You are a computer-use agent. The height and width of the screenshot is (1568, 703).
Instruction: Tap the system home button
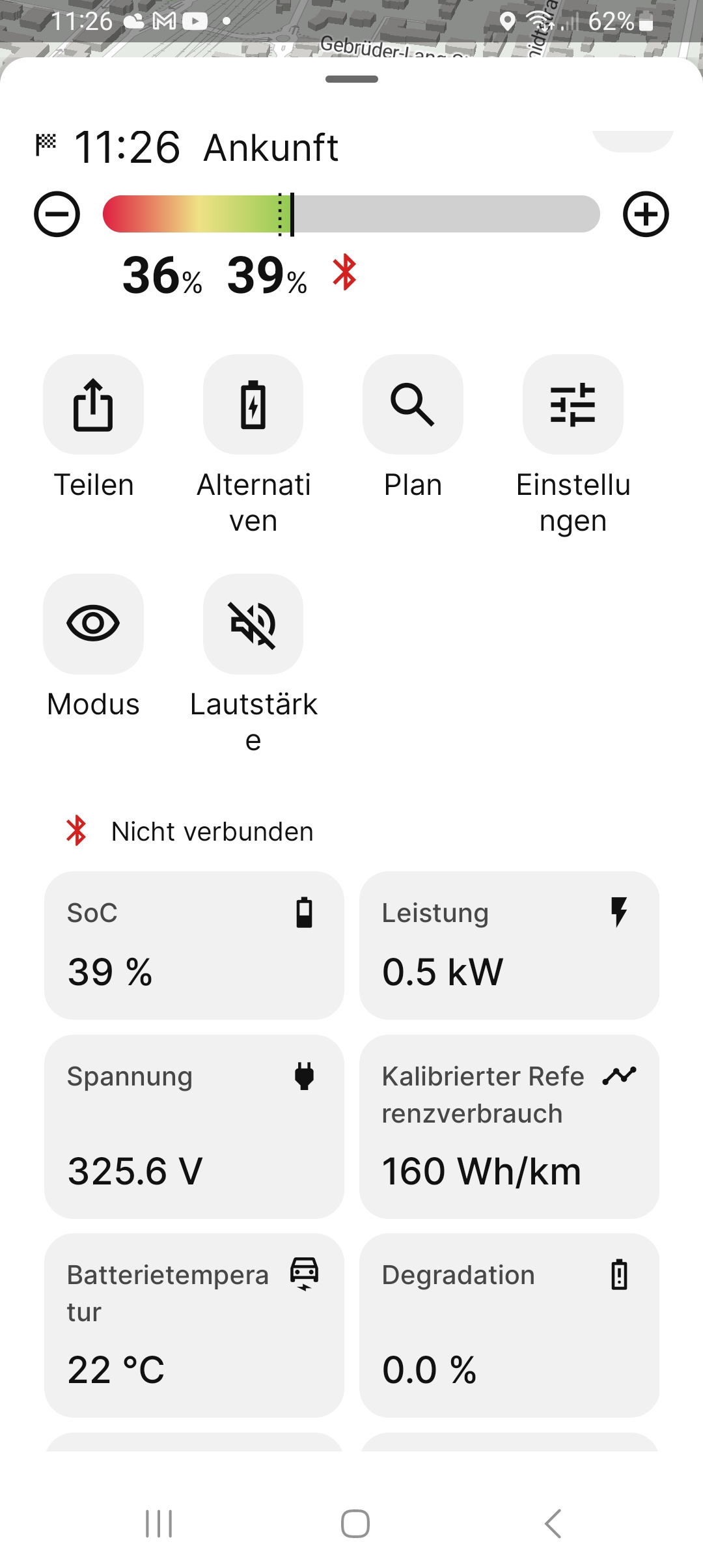pos(355,1524)
